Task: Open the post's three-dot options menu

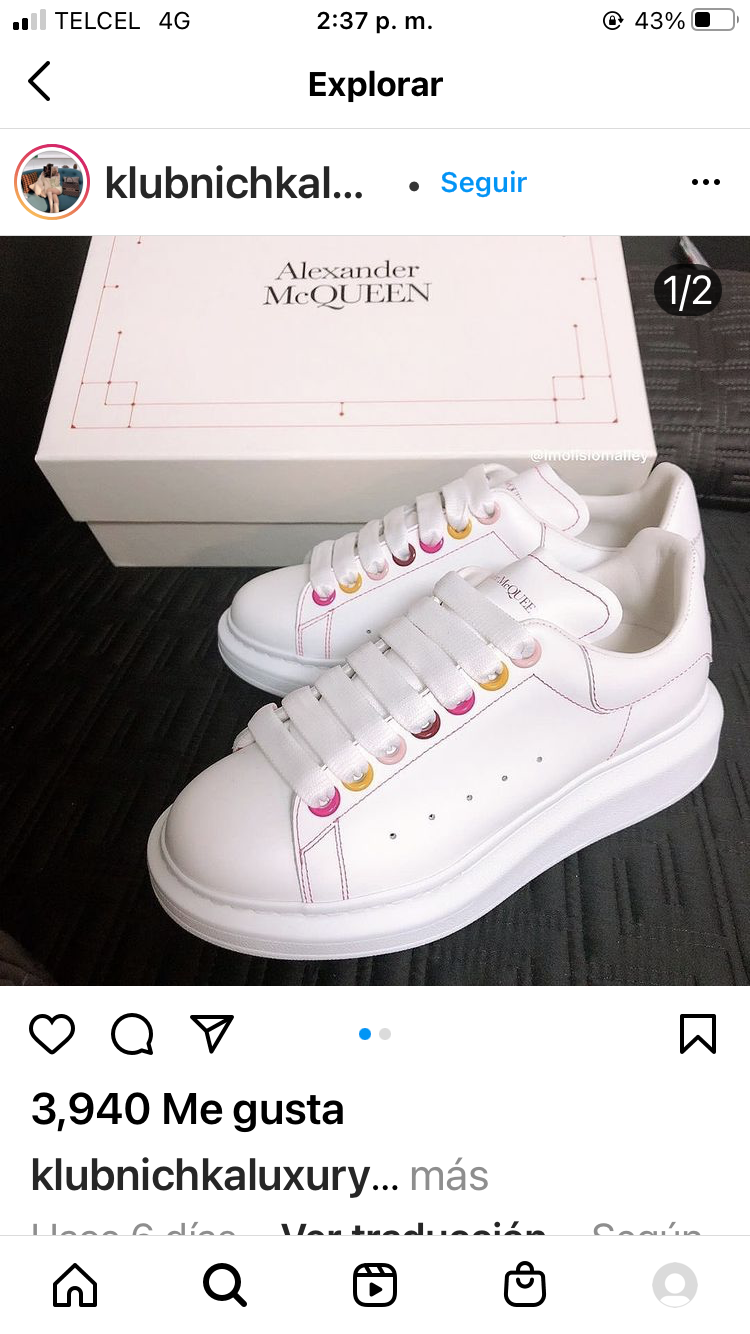Action: click(705, 182)
